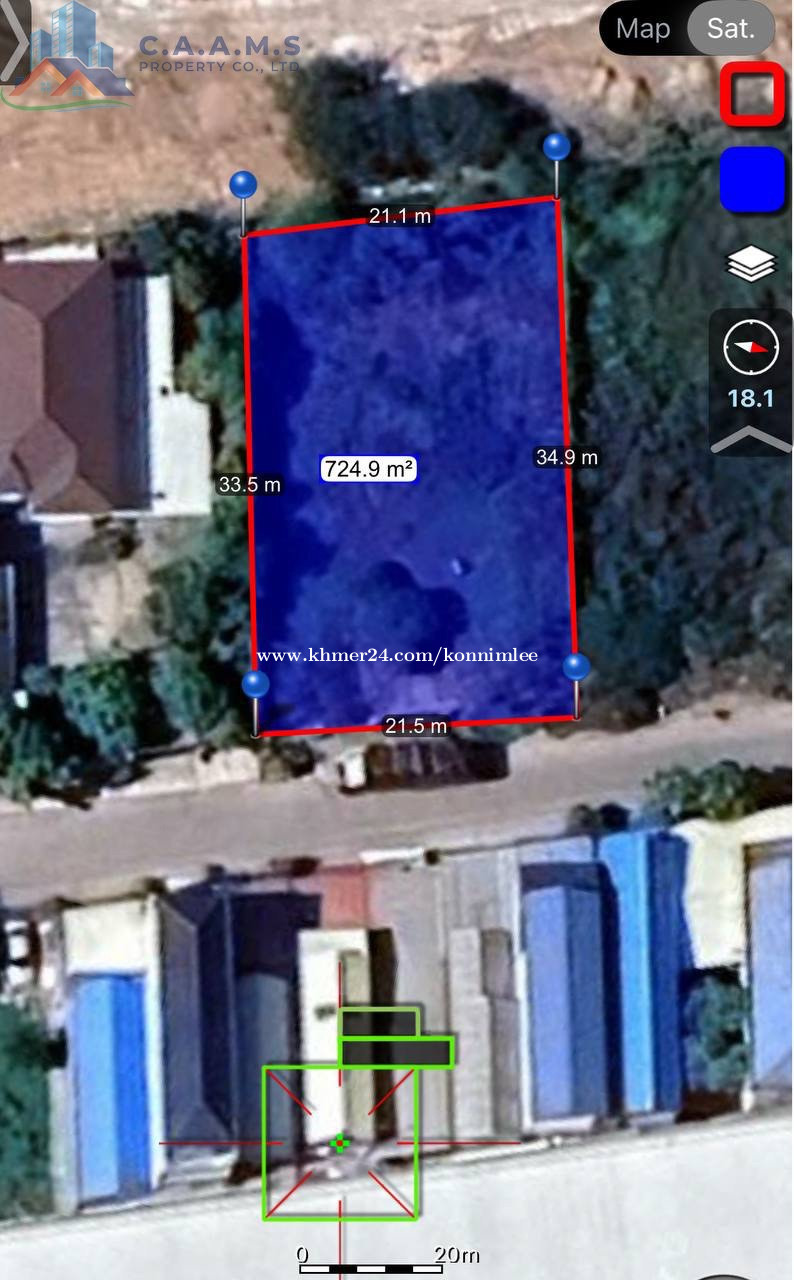Select the Sat. satellite view
The width and height of the screenshot is (794, 1280).
(x=731, y=28)
